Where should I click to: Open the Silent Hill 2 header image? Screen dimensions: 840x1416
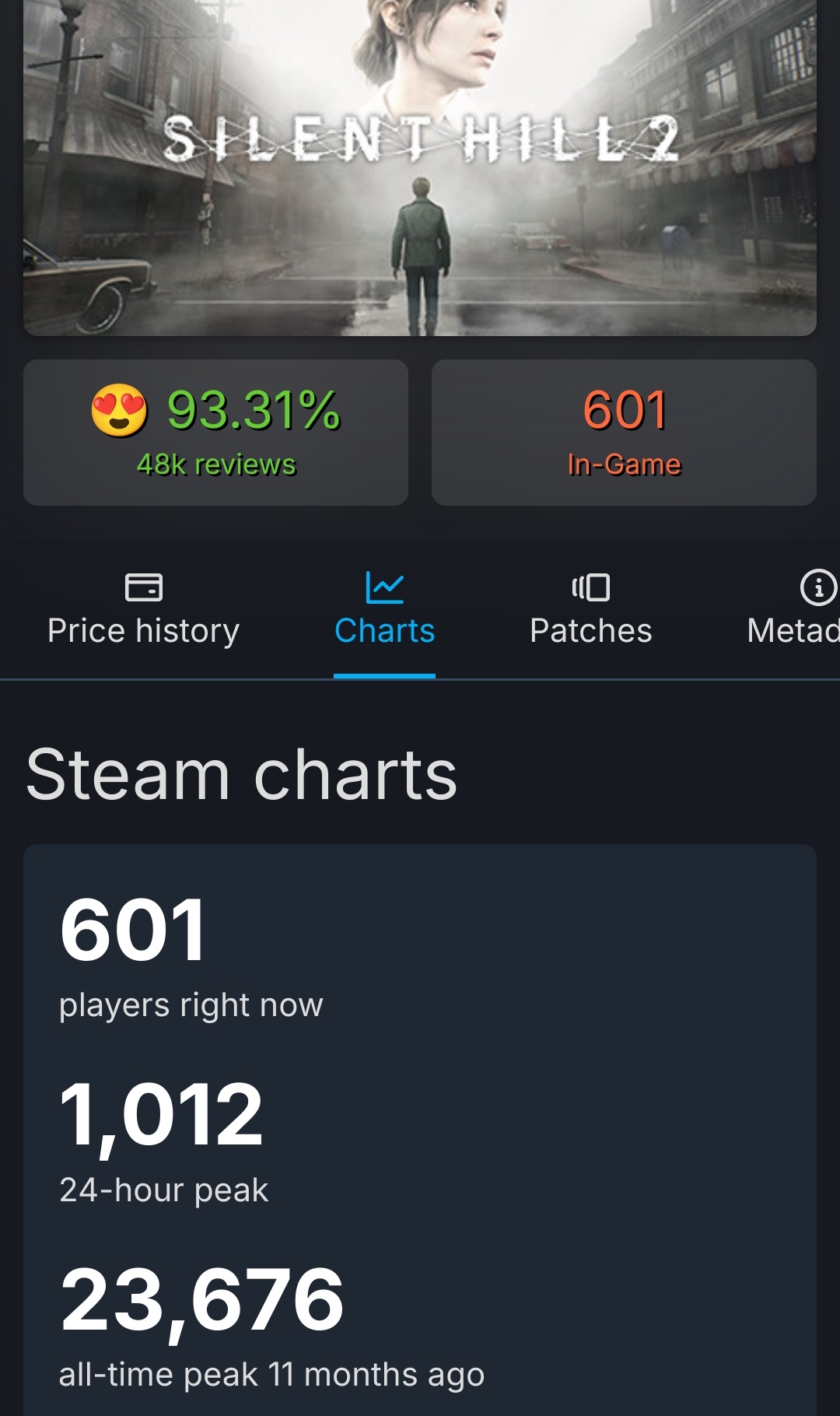420,167
